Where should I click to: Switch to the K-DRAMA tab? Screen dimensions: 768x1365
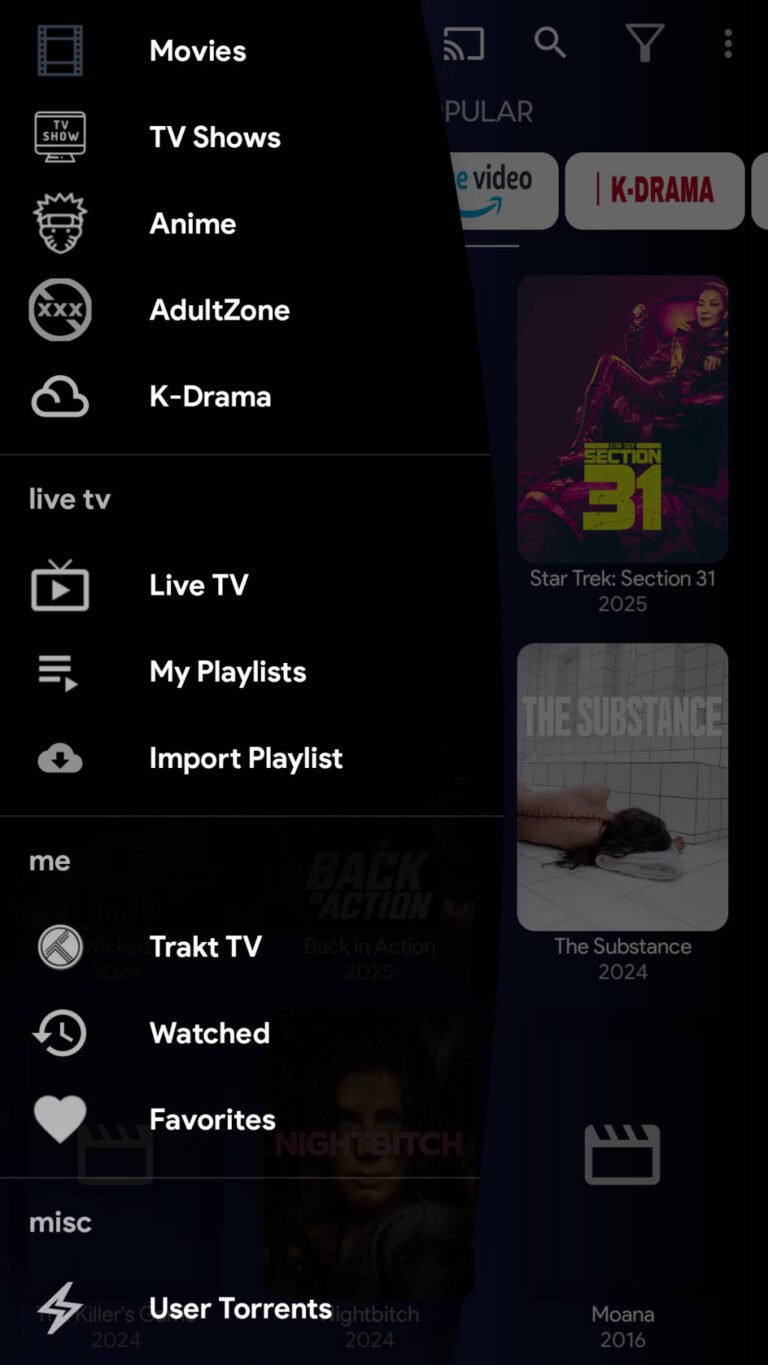coord(655,190)
